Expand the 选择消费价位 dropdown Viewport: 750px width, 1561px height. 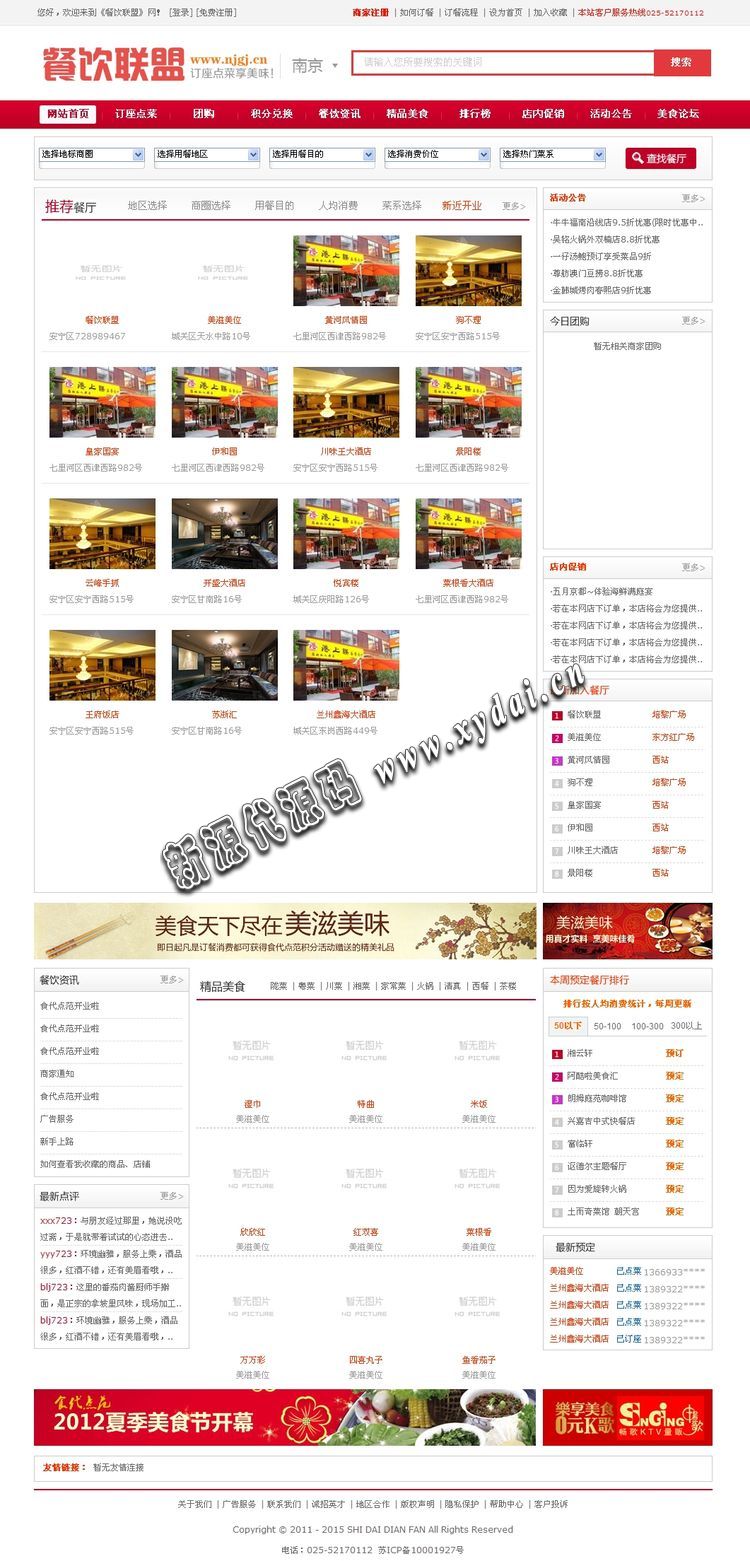tap(437, 155)
